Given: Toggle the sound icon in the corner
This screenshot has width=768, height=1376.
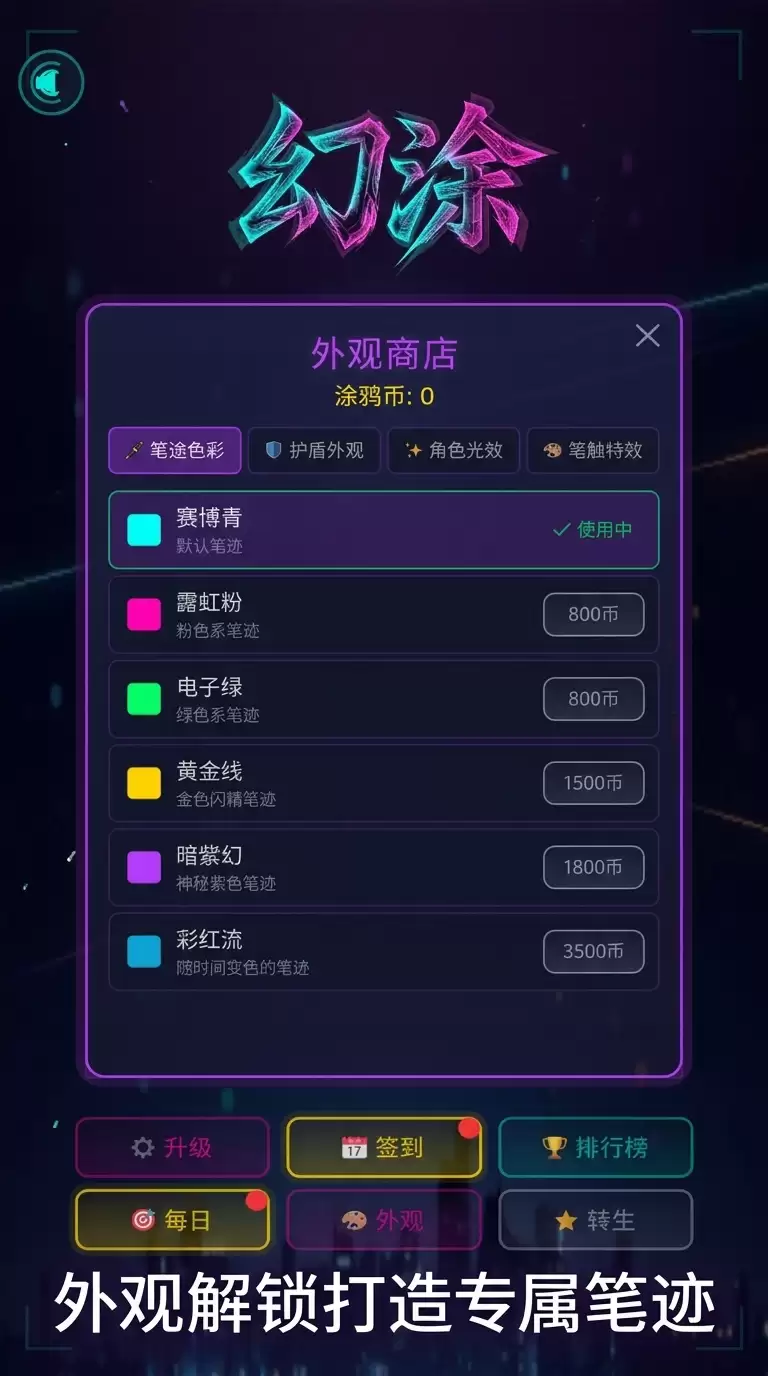Looking at the screenshot, I should coord(51,81).
